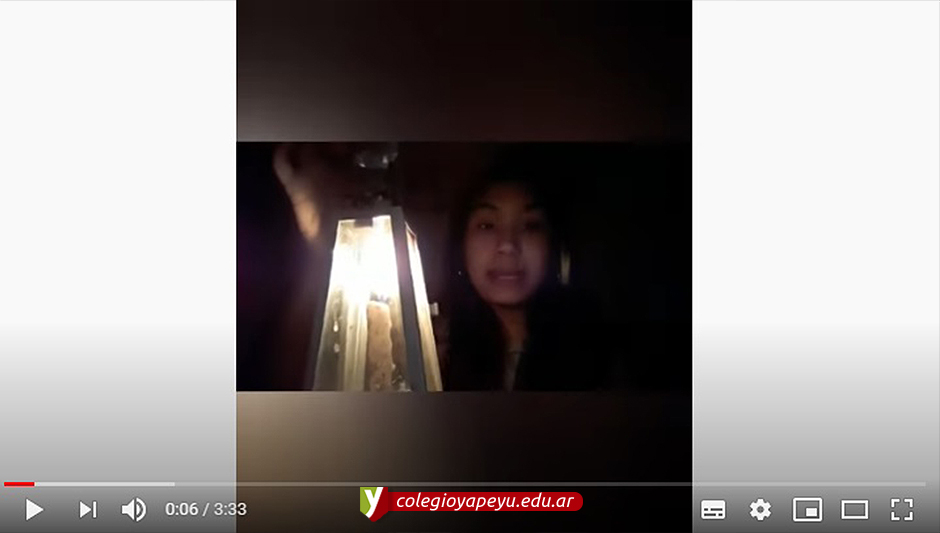Open the player settings gear
The width and height of the screenshot is (940, 533).
(760, 510)
